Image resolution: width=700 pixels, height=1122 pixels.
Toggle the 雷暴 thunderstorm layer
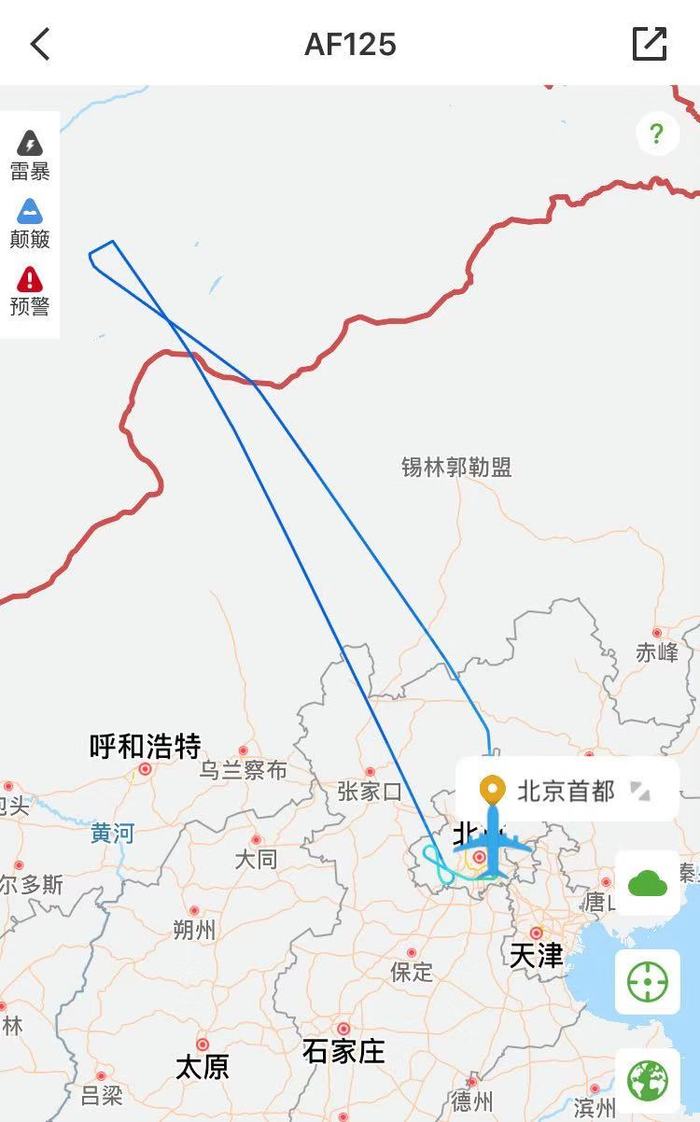(x=30, y=154)
